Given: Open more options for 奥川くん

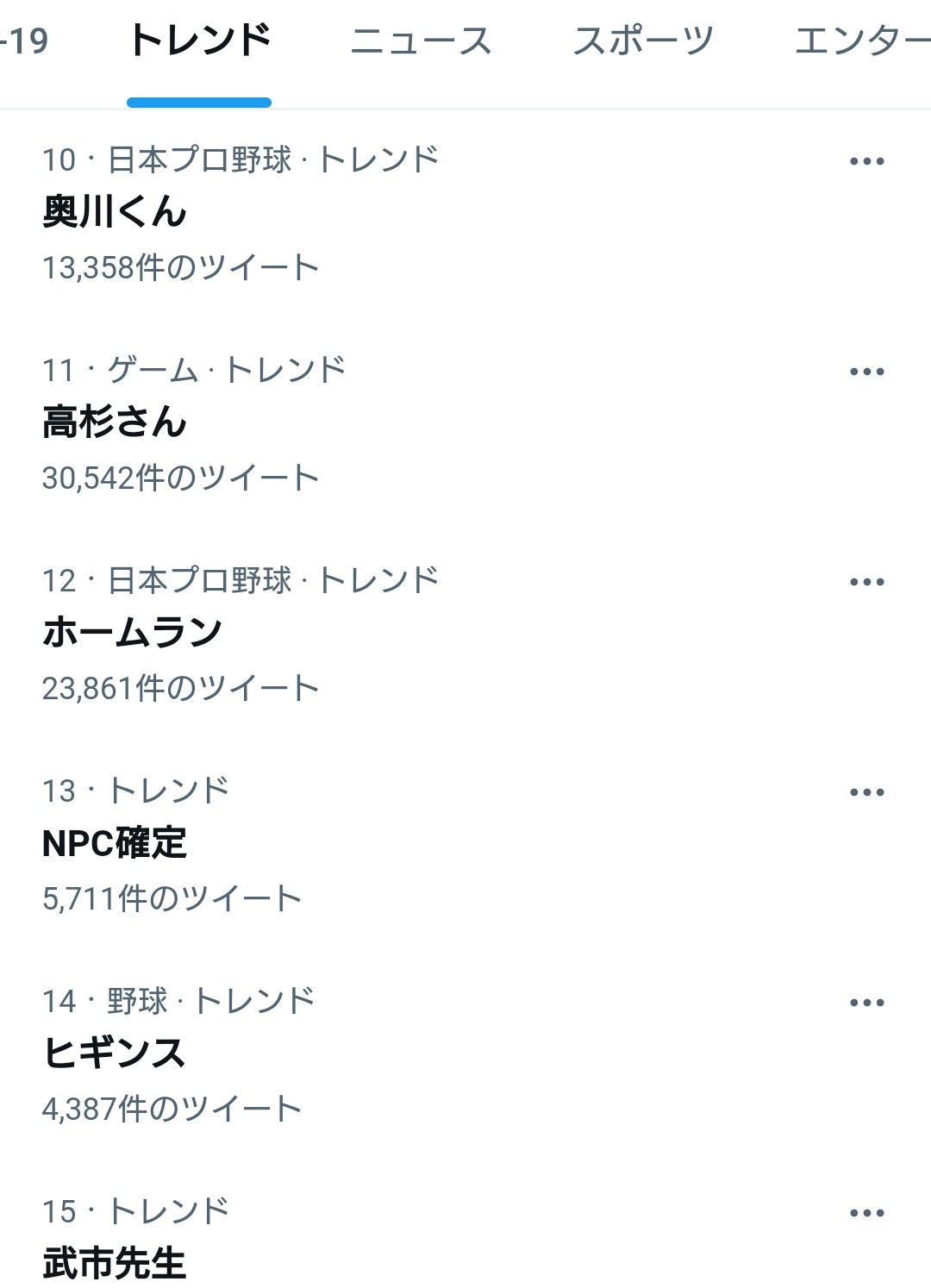Looking at the screenshot, I should 866,161.
